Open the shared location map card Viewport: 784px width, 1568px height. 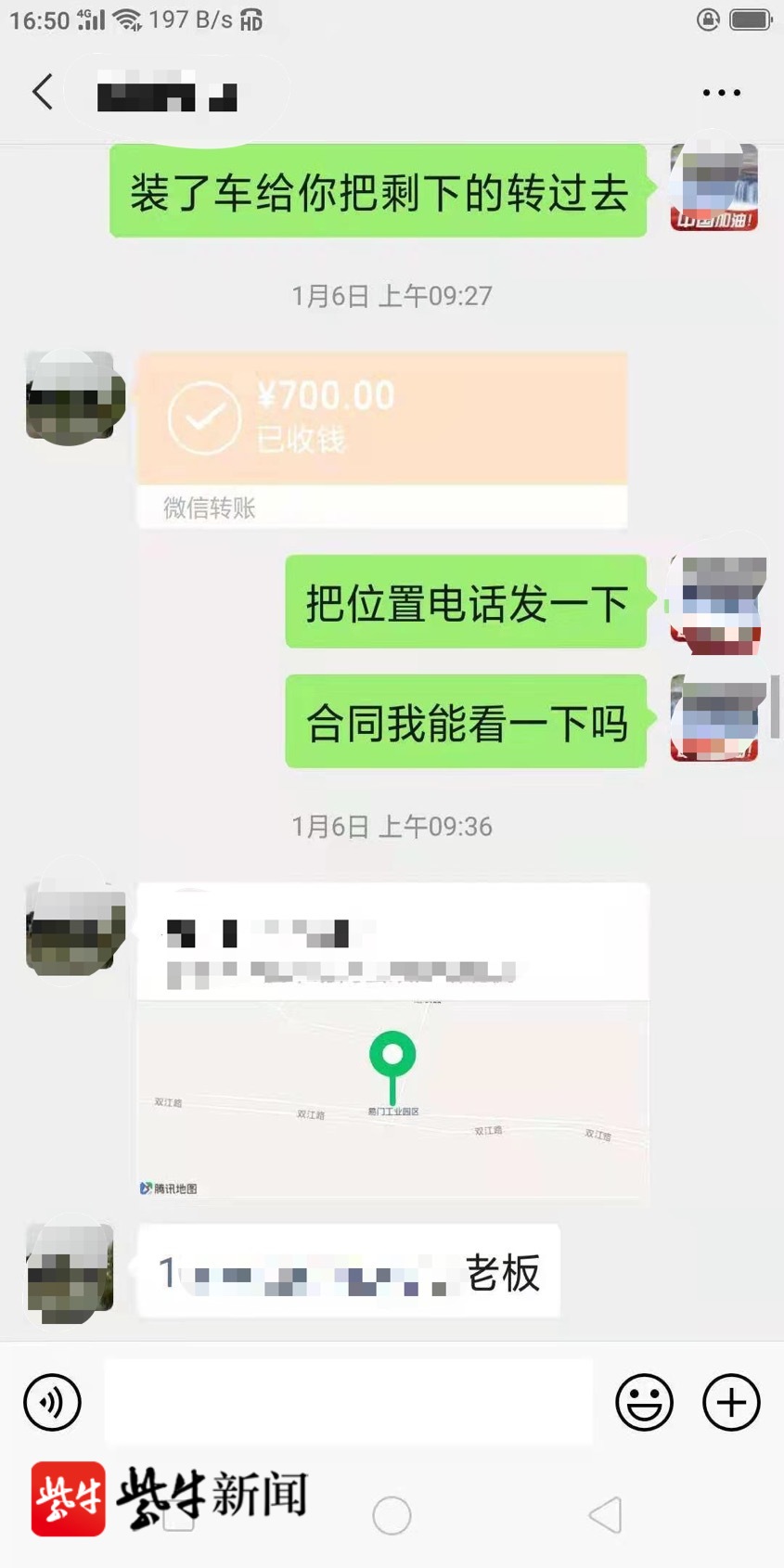tap(392, 1041)
